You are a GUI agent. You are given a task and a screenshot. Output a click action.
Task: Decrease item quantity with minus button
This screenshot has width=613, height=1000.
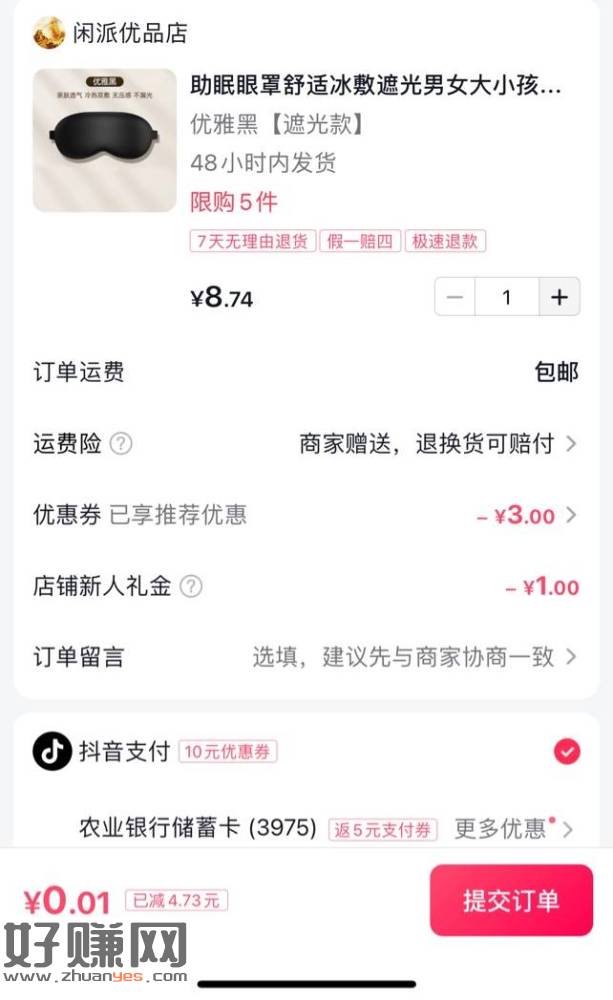click(455, 297)
